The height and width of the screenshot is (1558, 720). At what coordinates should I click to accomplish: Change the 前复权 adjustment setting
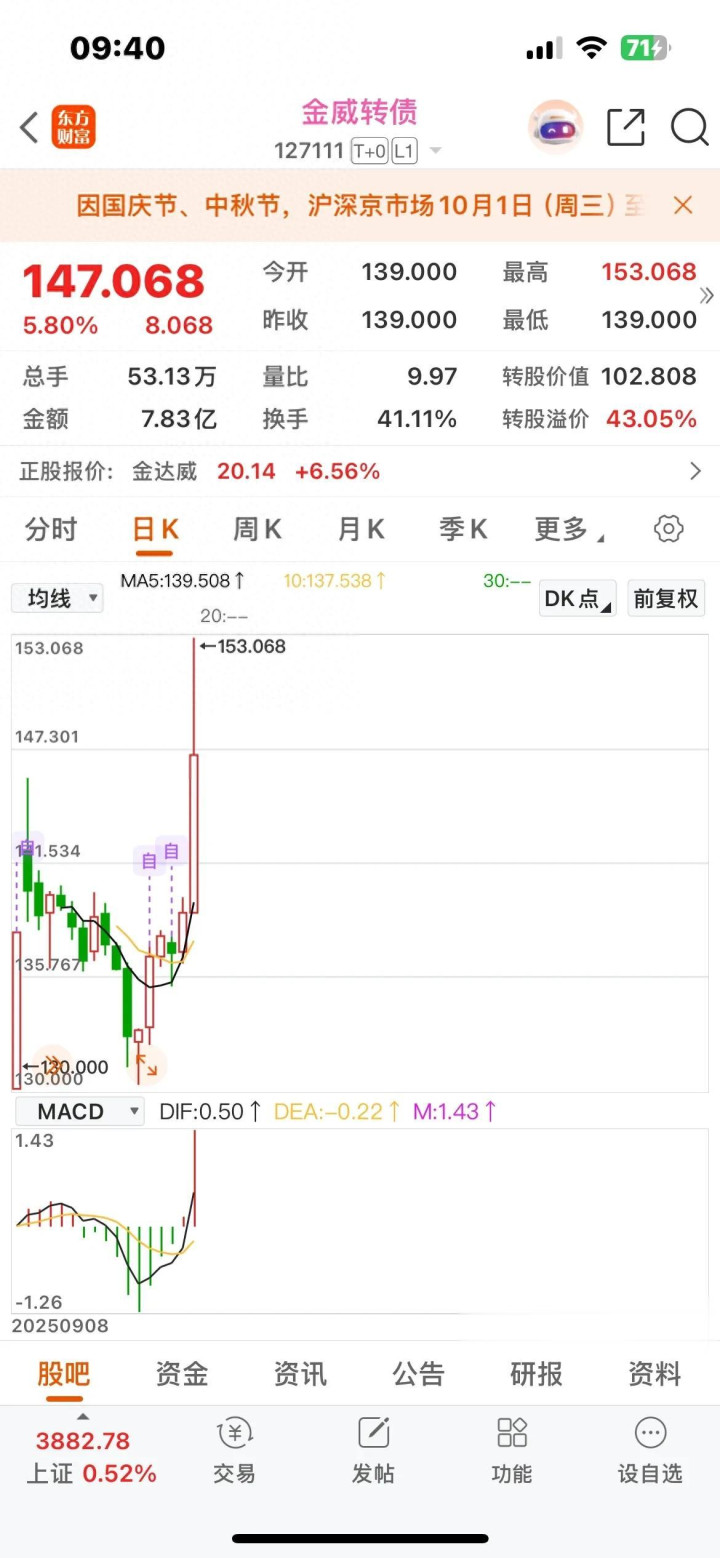(666, 599)
